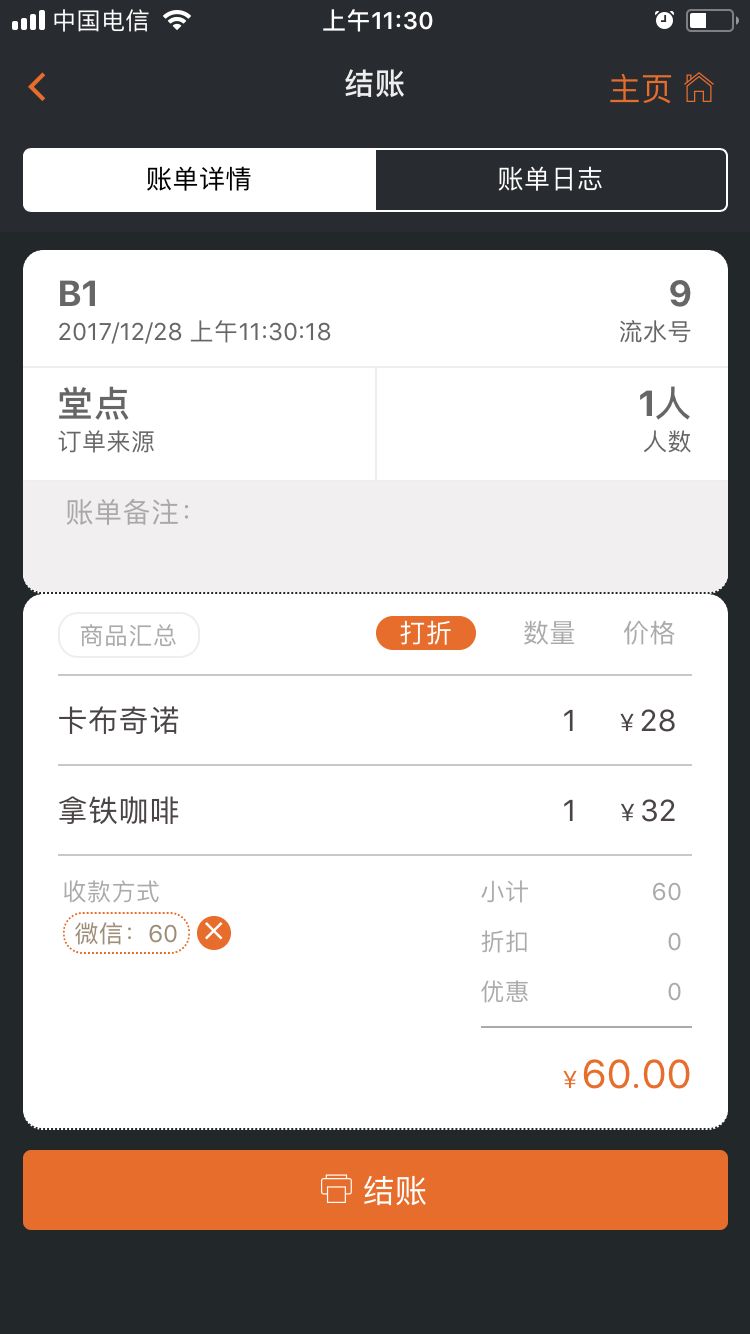This screenshot has width=750, height=1334.
Task: Select the 账单详情 tab
Action: pos(199,180)
